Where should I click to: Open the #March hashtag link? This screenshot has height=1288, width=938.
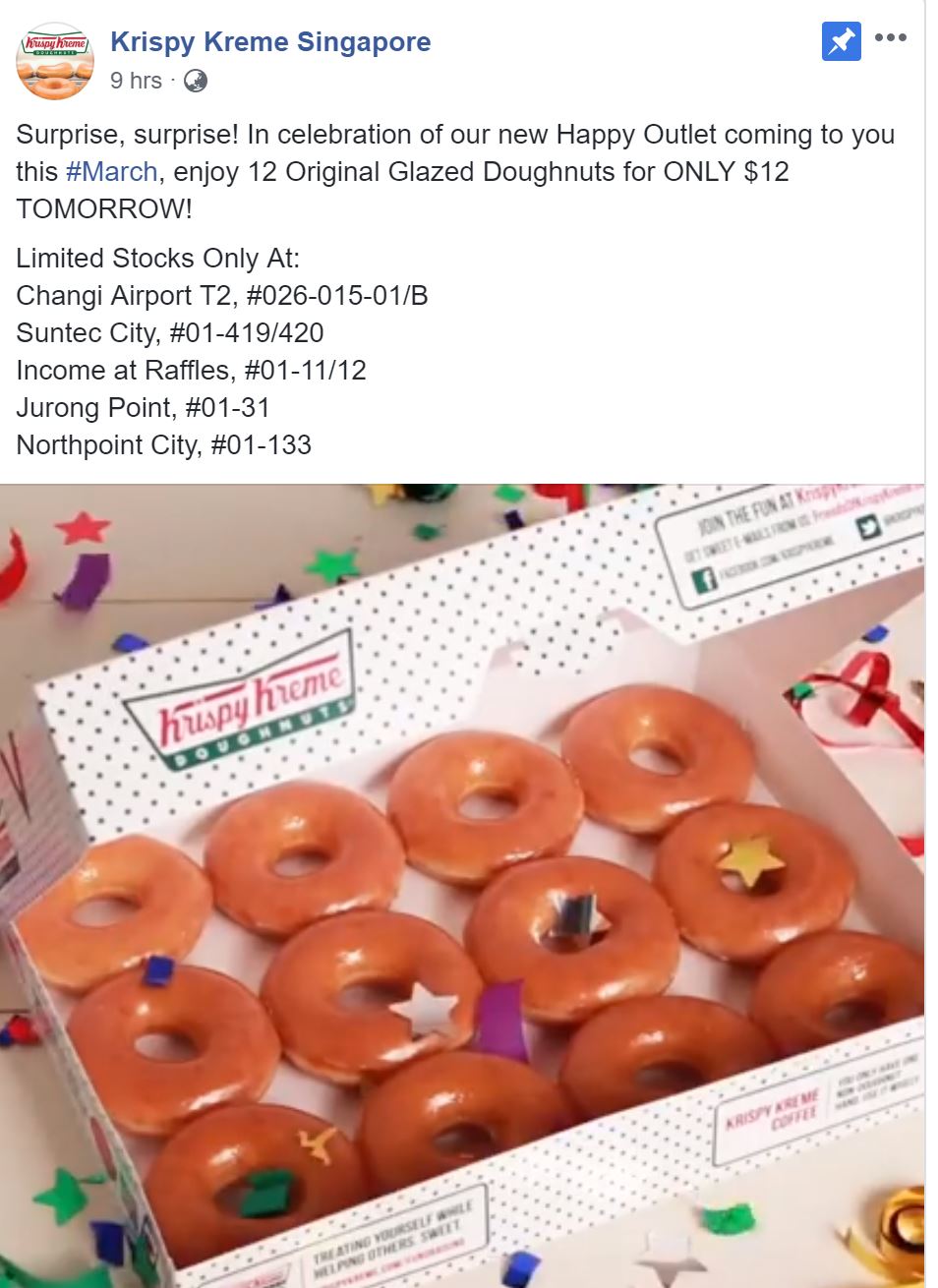point(111,172)
